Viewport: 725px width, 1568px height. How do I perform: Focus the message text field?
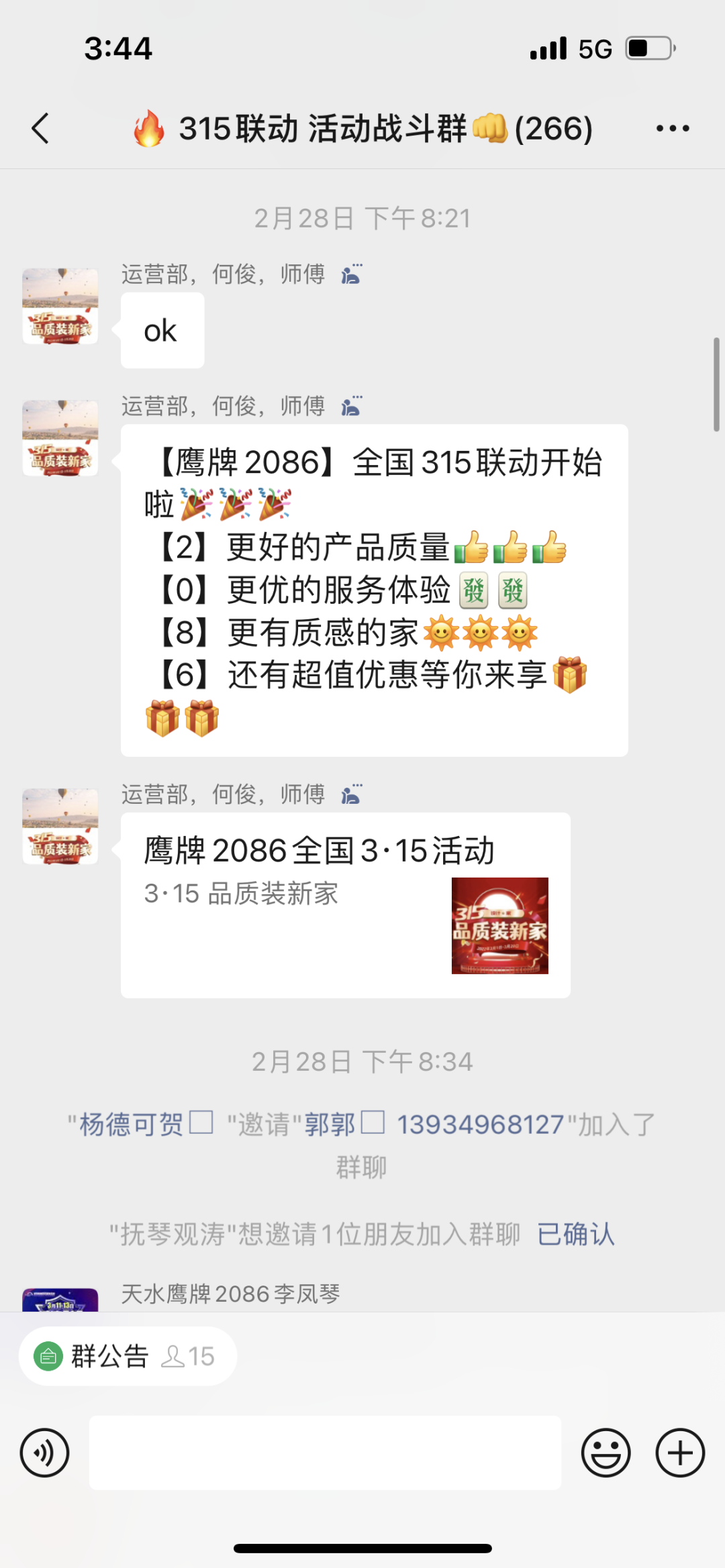pyautogui.click(x=325, y=1453)
